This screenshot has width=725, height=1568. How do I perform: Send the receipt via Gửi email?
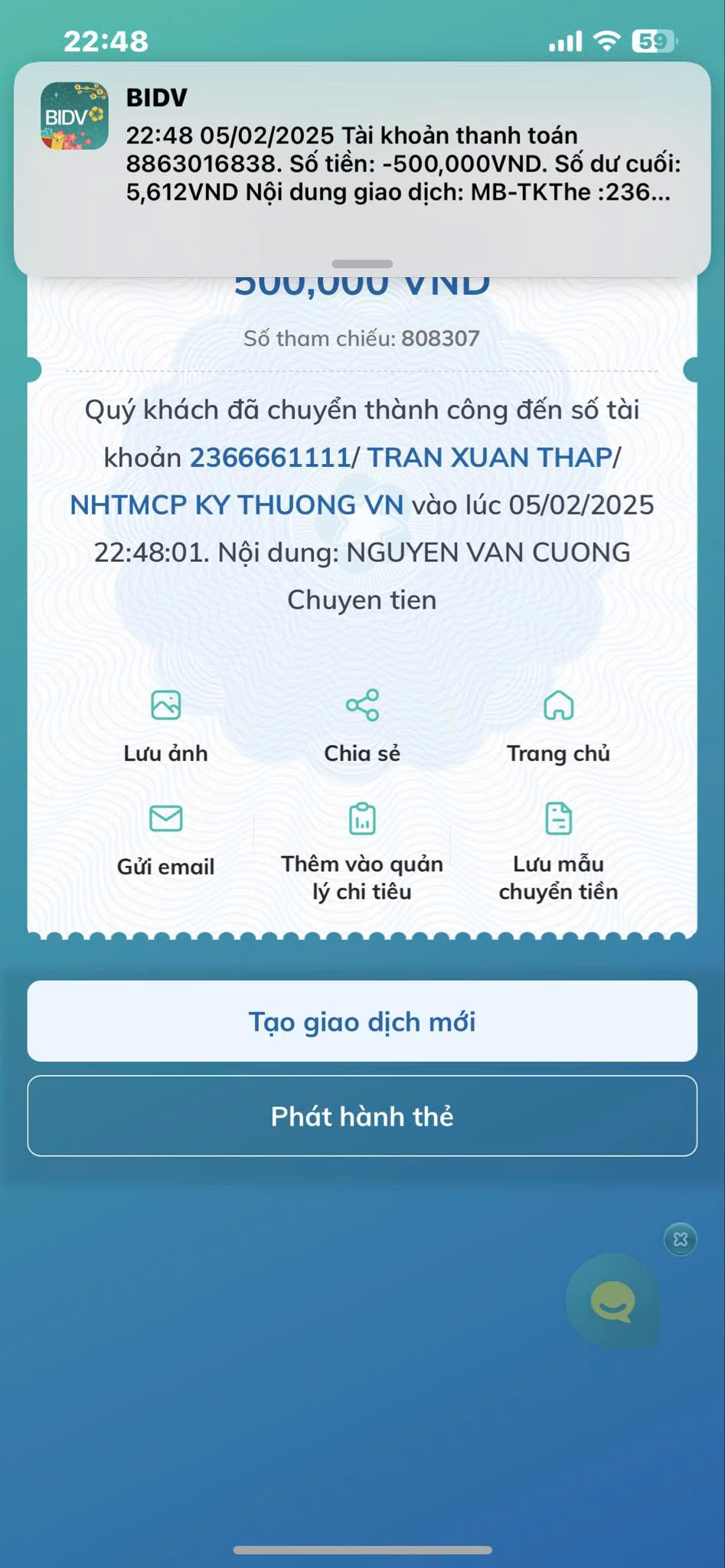coord(165,839)
